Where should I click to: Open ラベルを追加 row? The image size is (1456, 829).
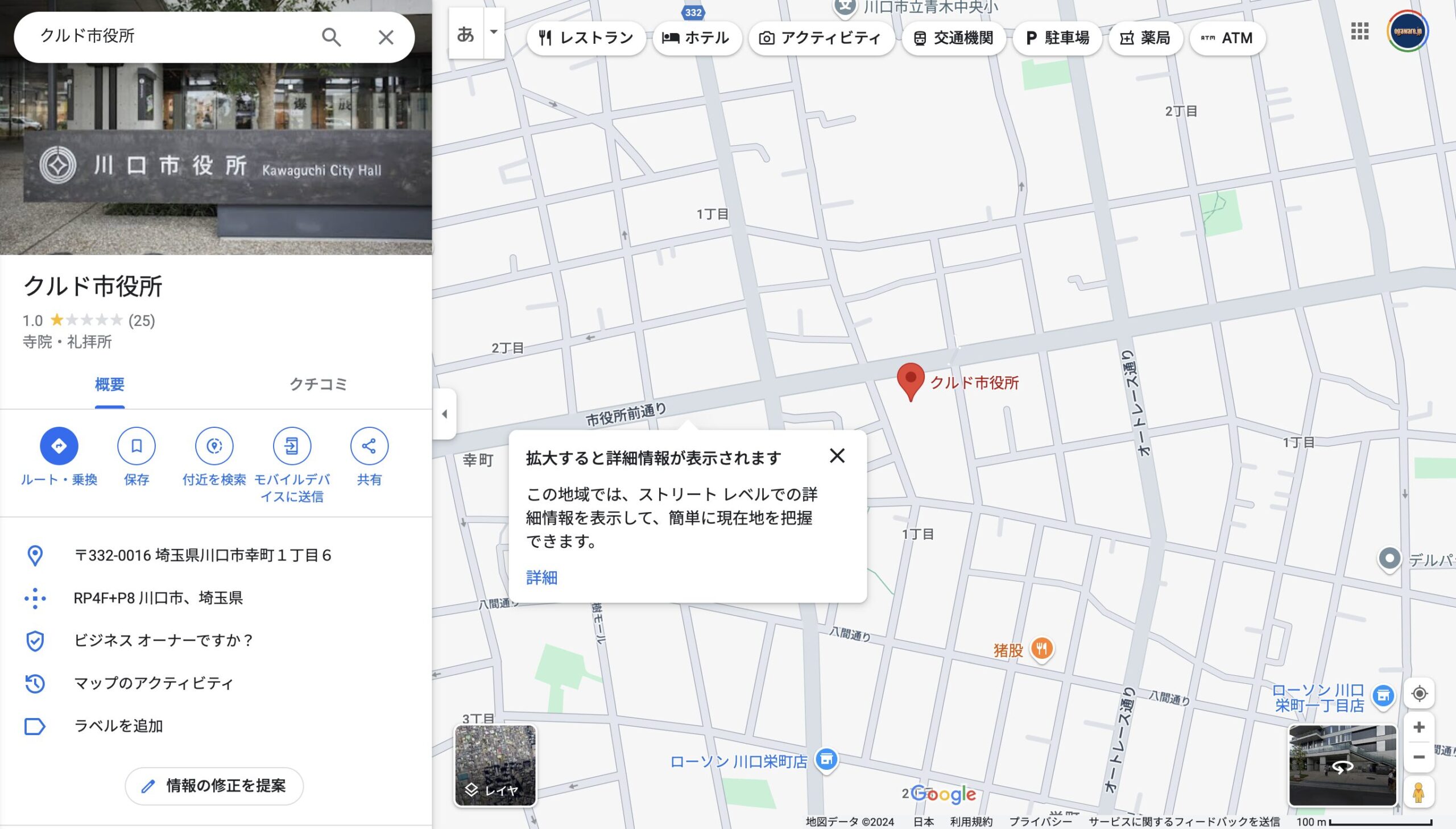(x=118, y=726)
